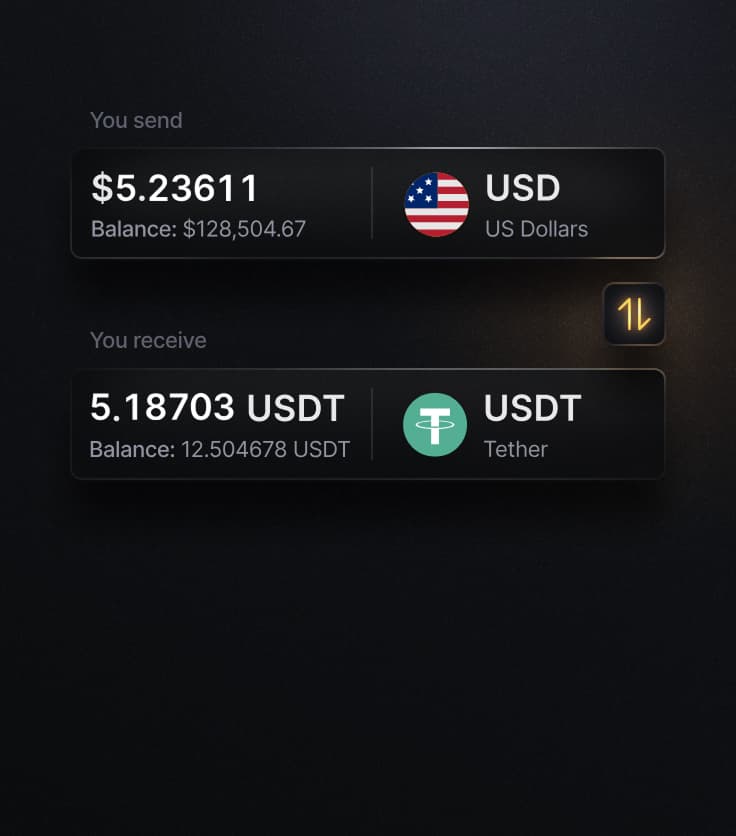Click the 5.18703 USDT receive amount
Screen dimensions: 736x836
217,408
